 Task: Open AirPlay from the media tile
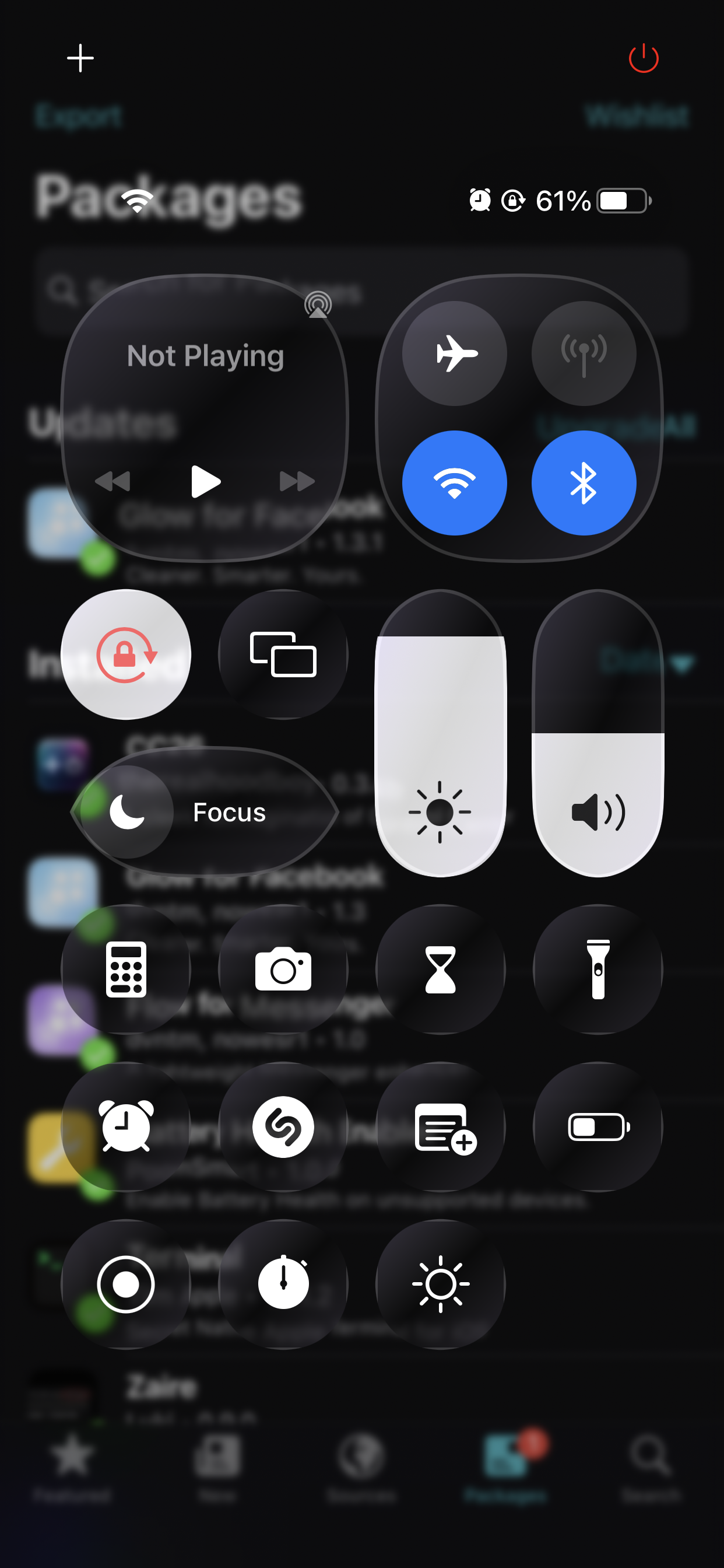(x=318, y=304)
